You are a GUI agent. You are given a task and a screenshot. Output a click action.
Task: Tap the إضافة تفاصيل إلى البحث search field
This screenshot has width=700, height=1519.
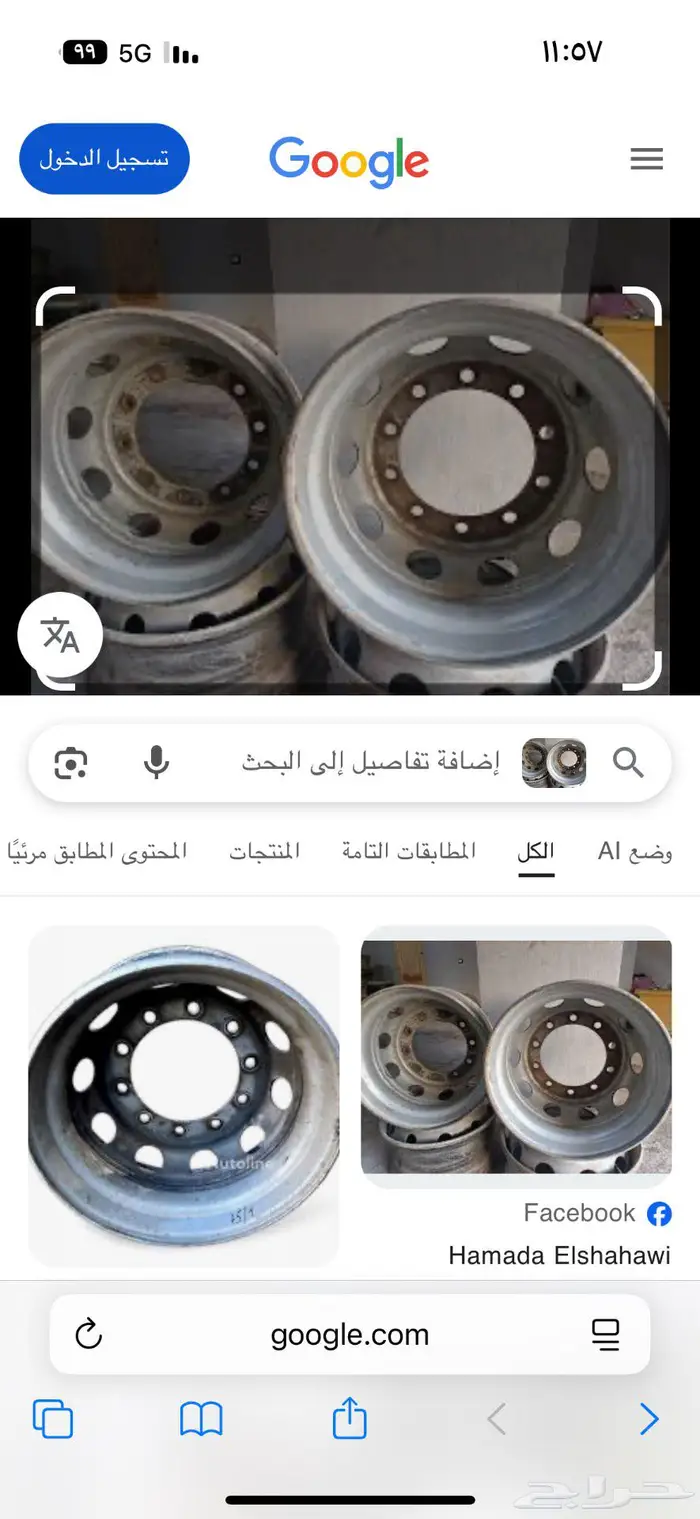tap(370, 763)
